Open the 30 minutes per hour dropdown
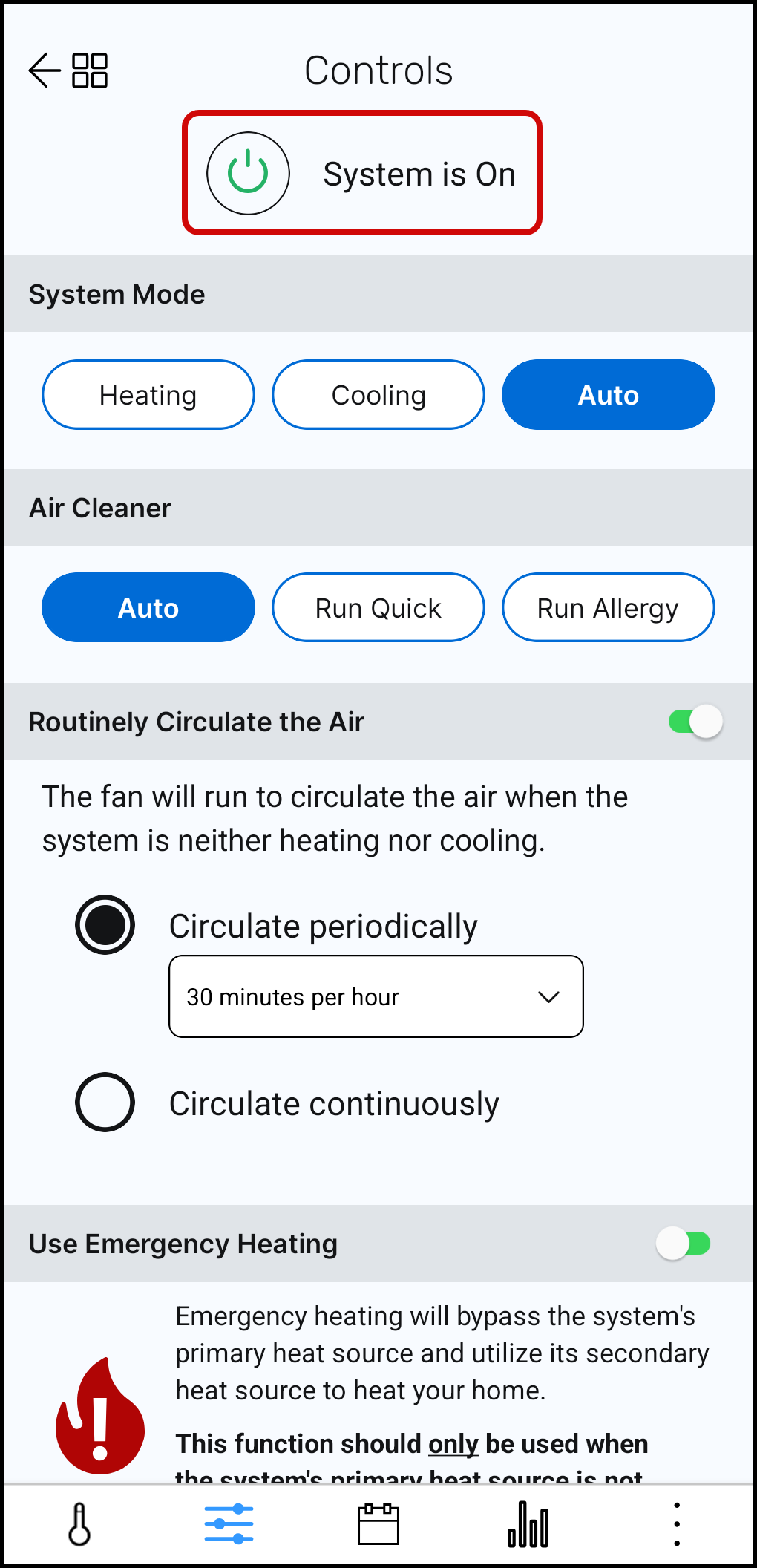Viewport: 757px width, 1568px height. (376, 996)
